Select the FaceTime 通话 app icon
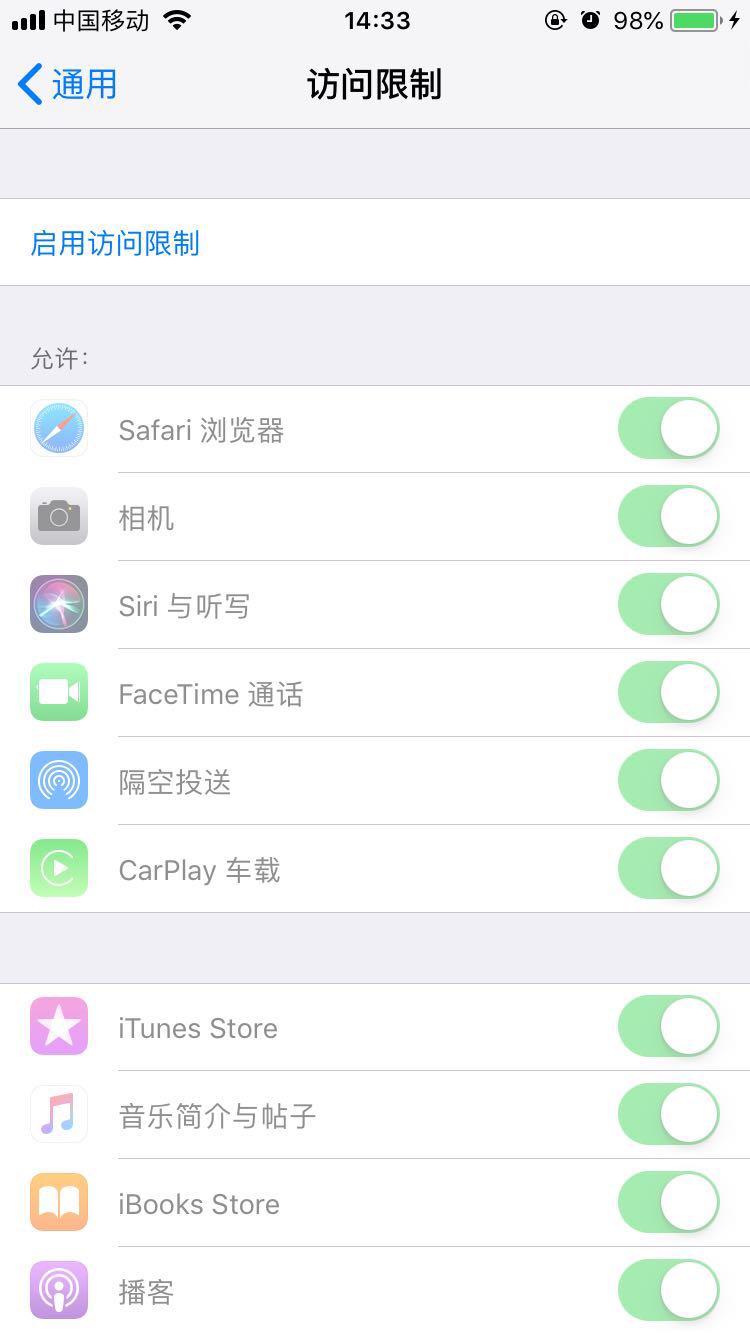750x1334 pixels. [x=58, y=692]
